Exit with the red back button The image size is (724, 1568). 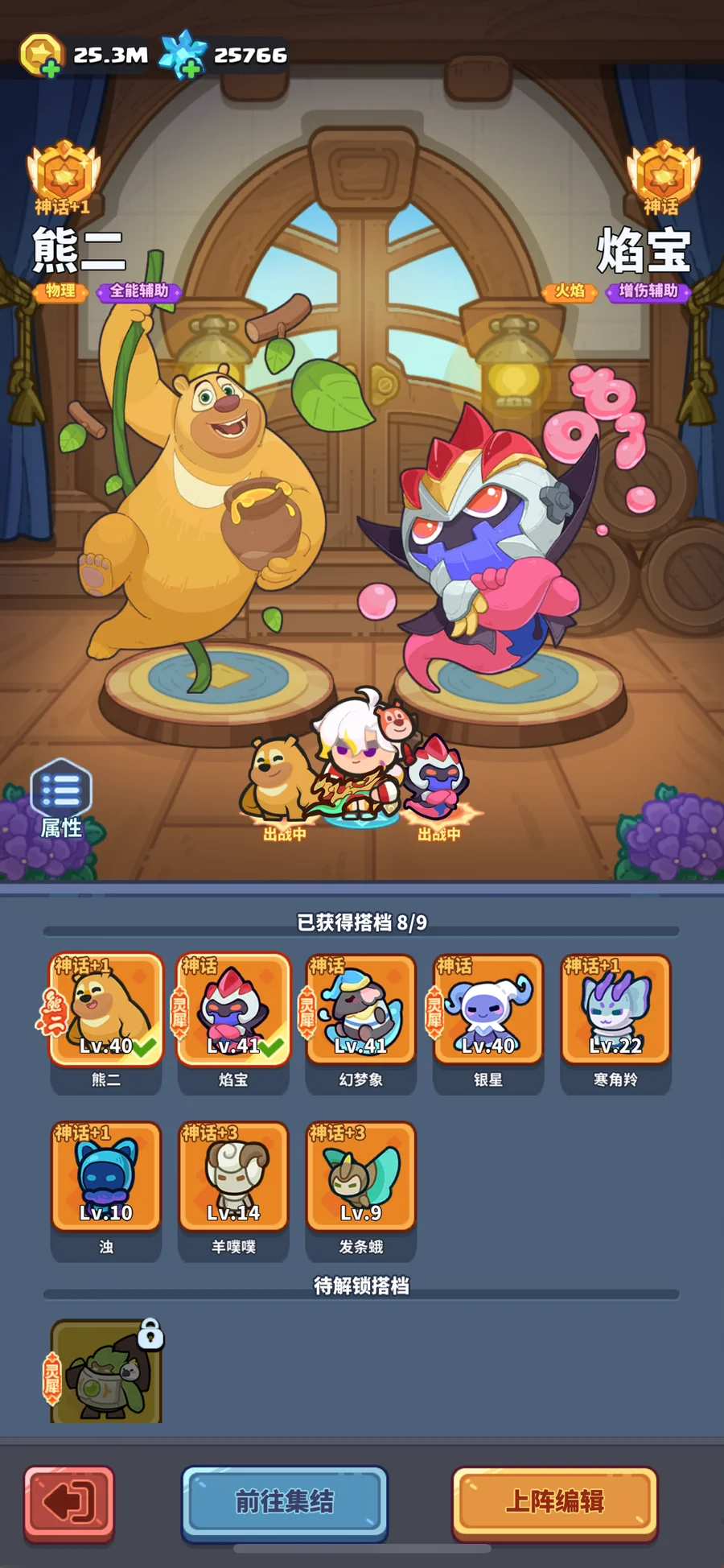click(69, 1502)
